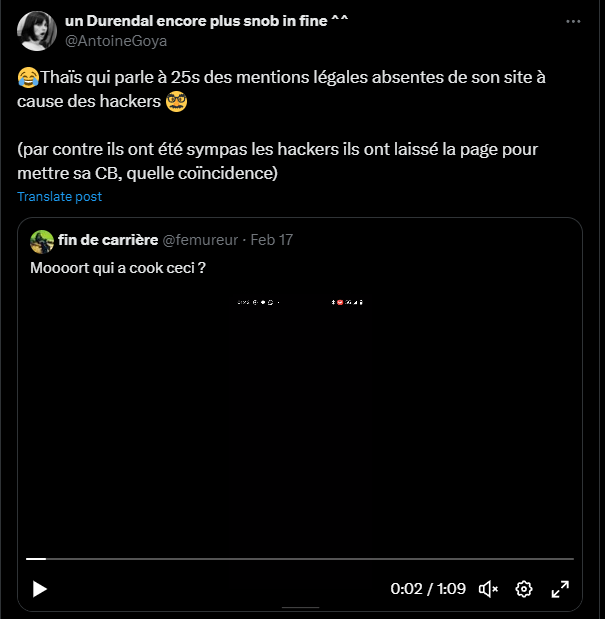Unmute the video sound
605x619 pixels.
click(x=488, y=589)
